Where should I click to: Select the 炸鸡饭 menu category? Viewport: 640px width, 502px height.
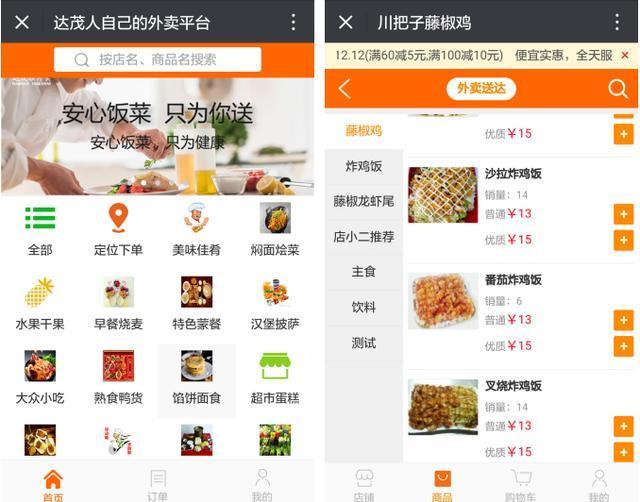click(x=363, y=166)
